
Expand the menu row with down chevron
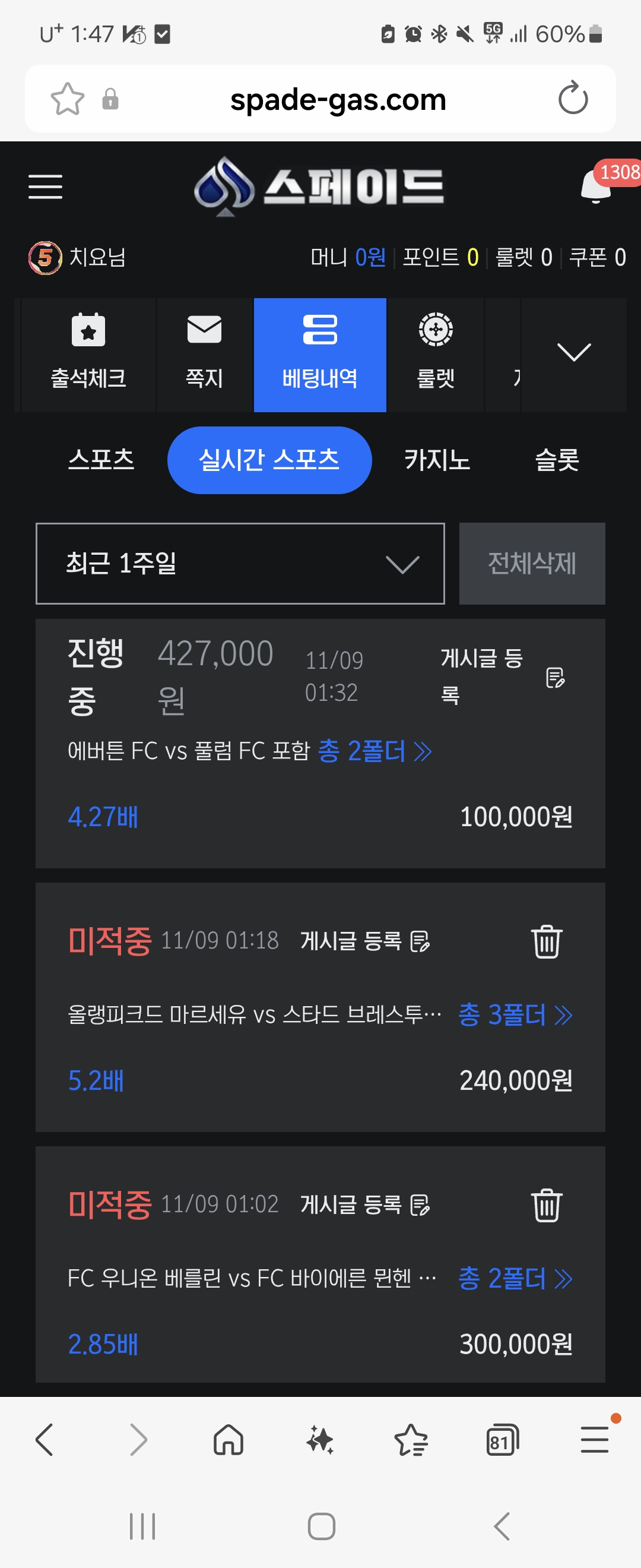573,353
